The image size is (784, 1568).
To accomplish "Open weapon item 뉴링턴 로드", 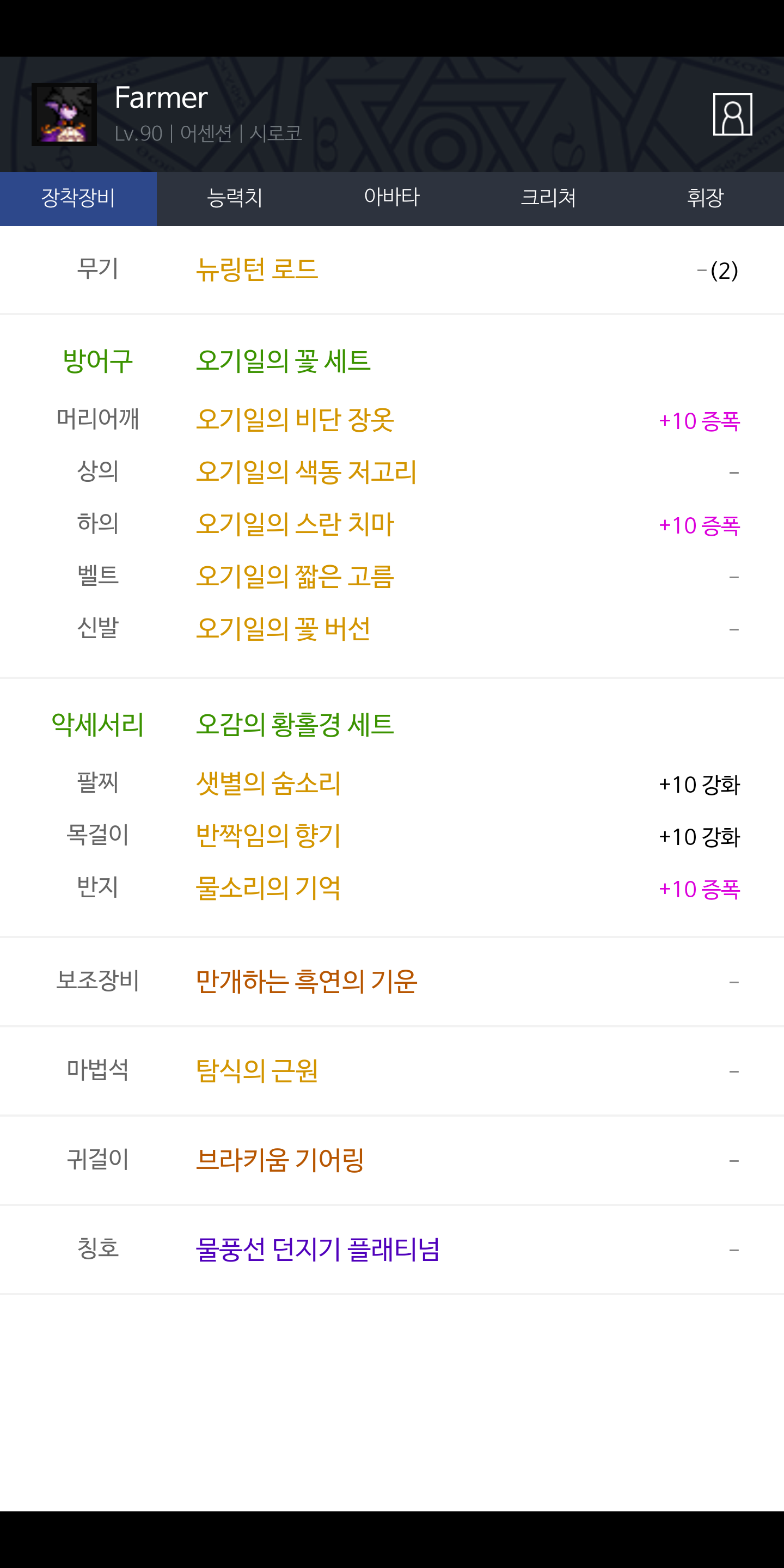I will point(257,269).
